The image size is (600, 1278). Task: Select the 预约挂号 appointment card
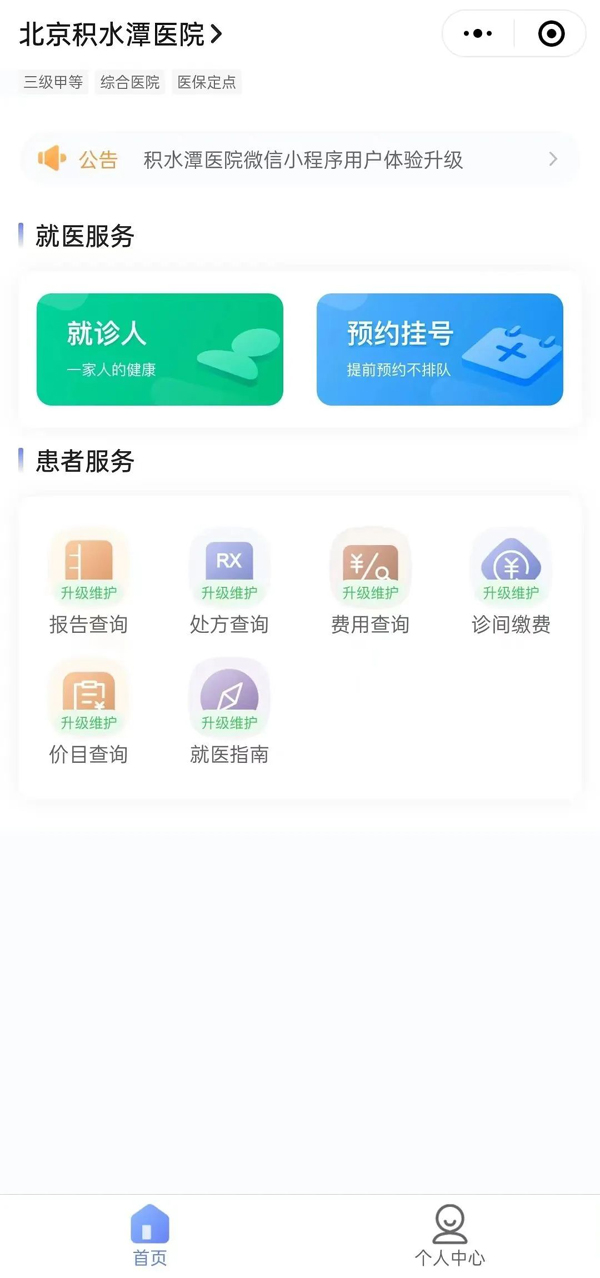(440, 349)
